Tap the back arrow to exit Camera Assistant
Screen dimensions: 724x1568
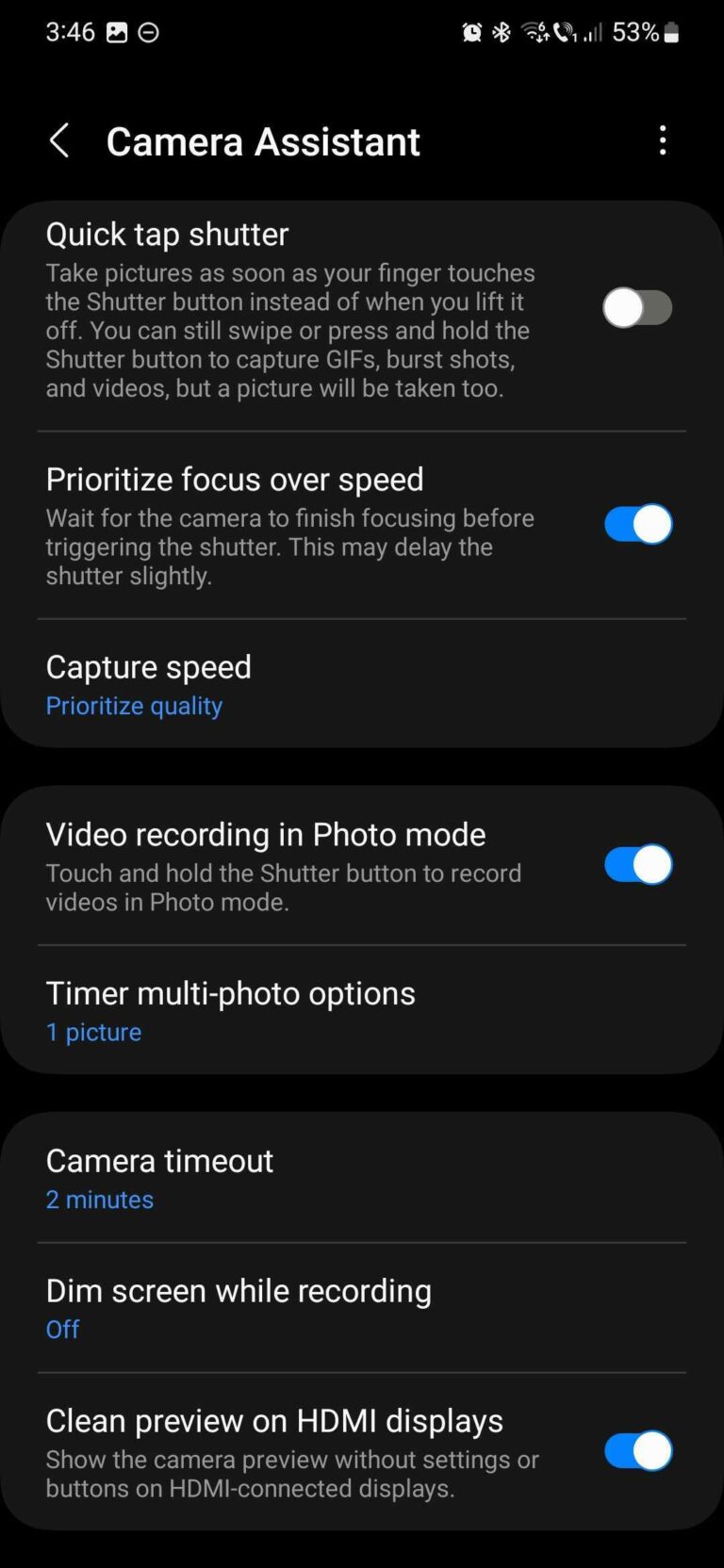point(59,140)
